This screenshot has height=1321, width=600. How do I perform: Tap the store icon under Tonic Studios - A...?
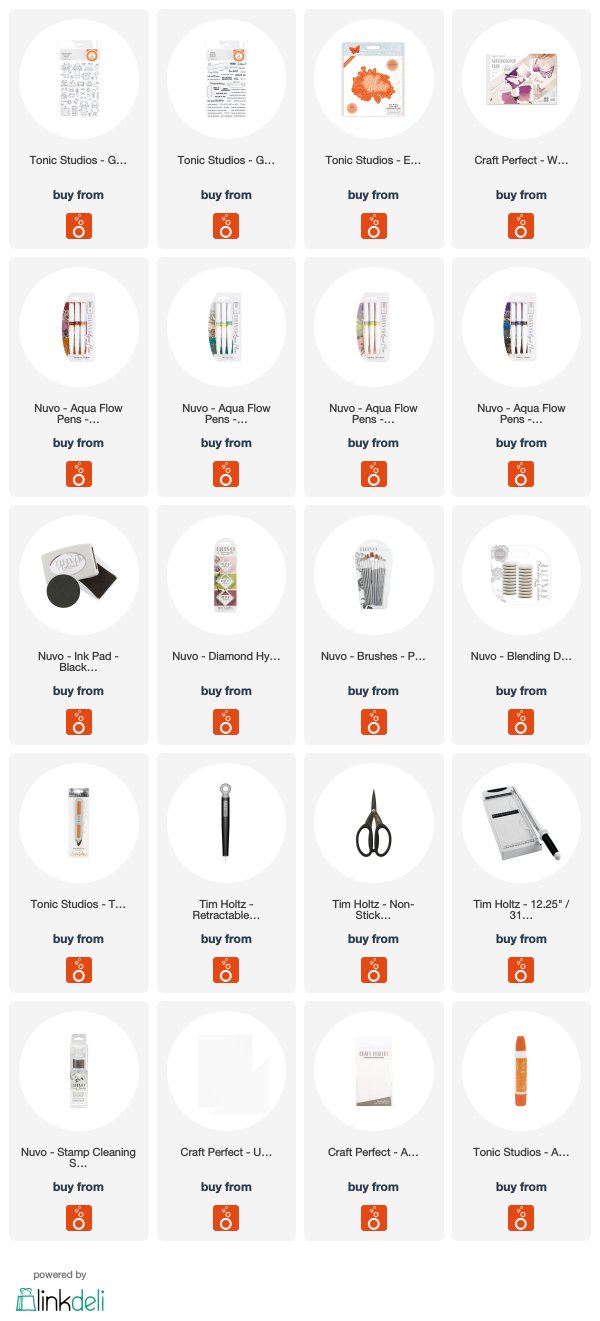522,1218
